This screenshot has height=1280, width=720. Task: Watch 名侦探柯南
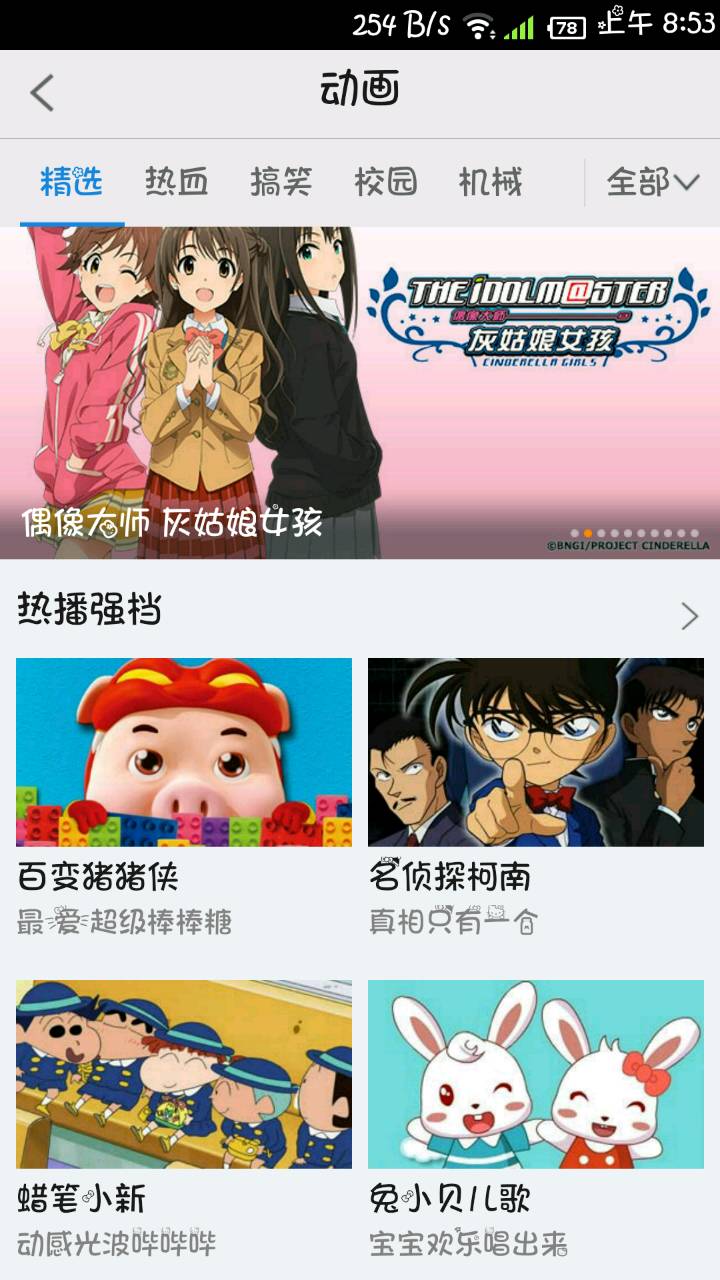[x=536, y=752]
